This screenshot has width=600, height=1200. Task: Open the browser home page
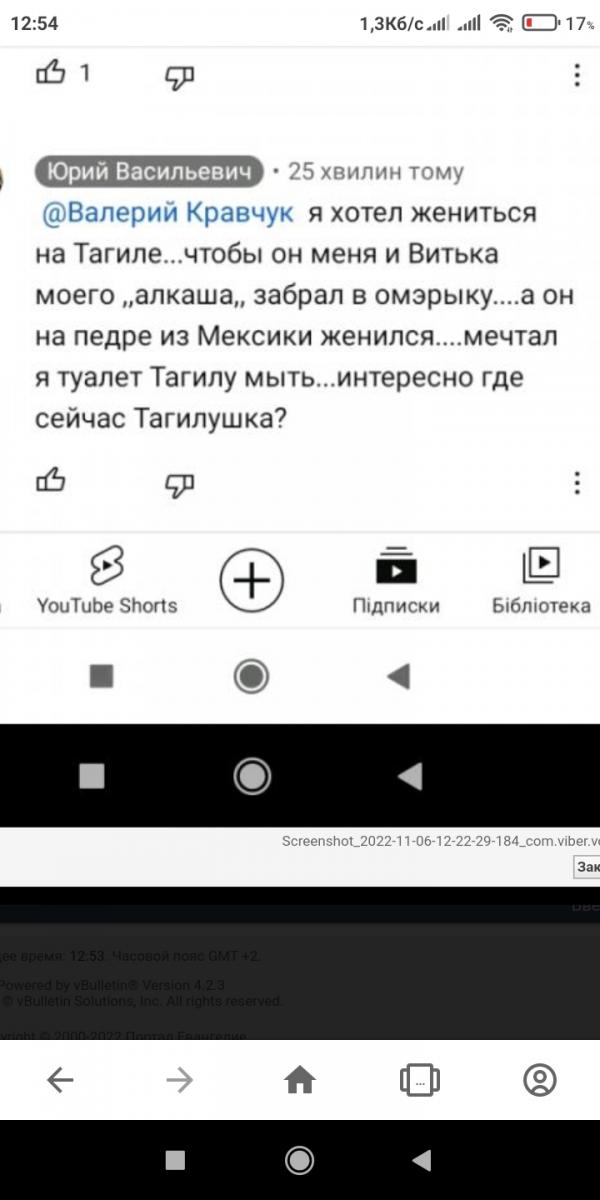point(299,1080)
